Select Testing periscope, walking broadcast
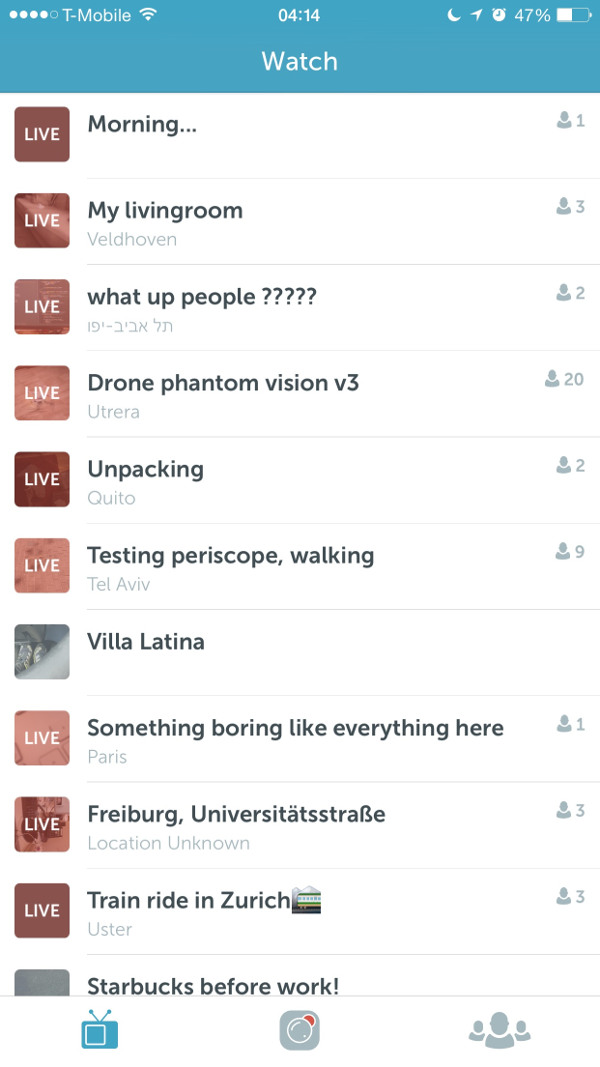Image resolution: width=600 pixels, height=1067 pixels. [x=300, y=566]
